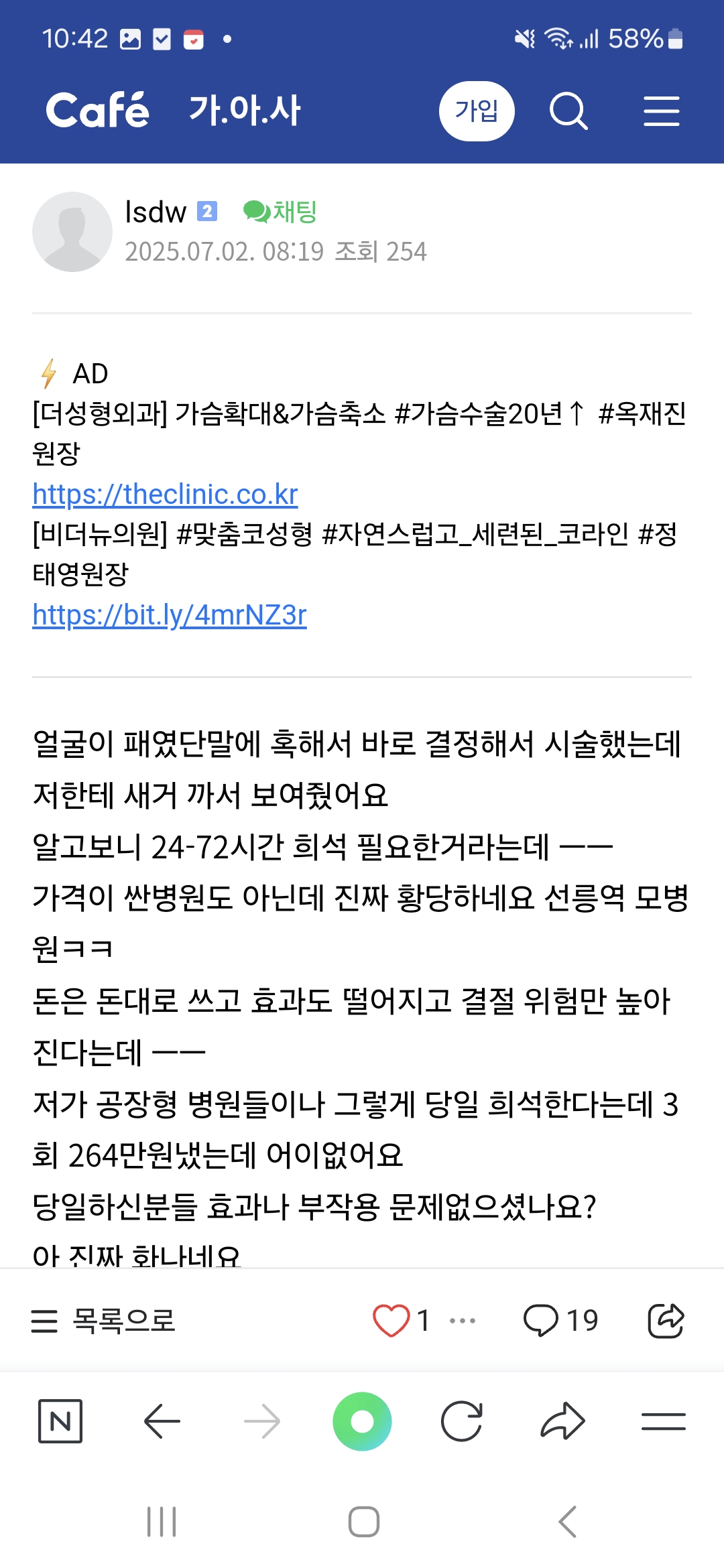
Task: Open the system recent apps button
Action: pyautogui.click(x=162, y=1521)
